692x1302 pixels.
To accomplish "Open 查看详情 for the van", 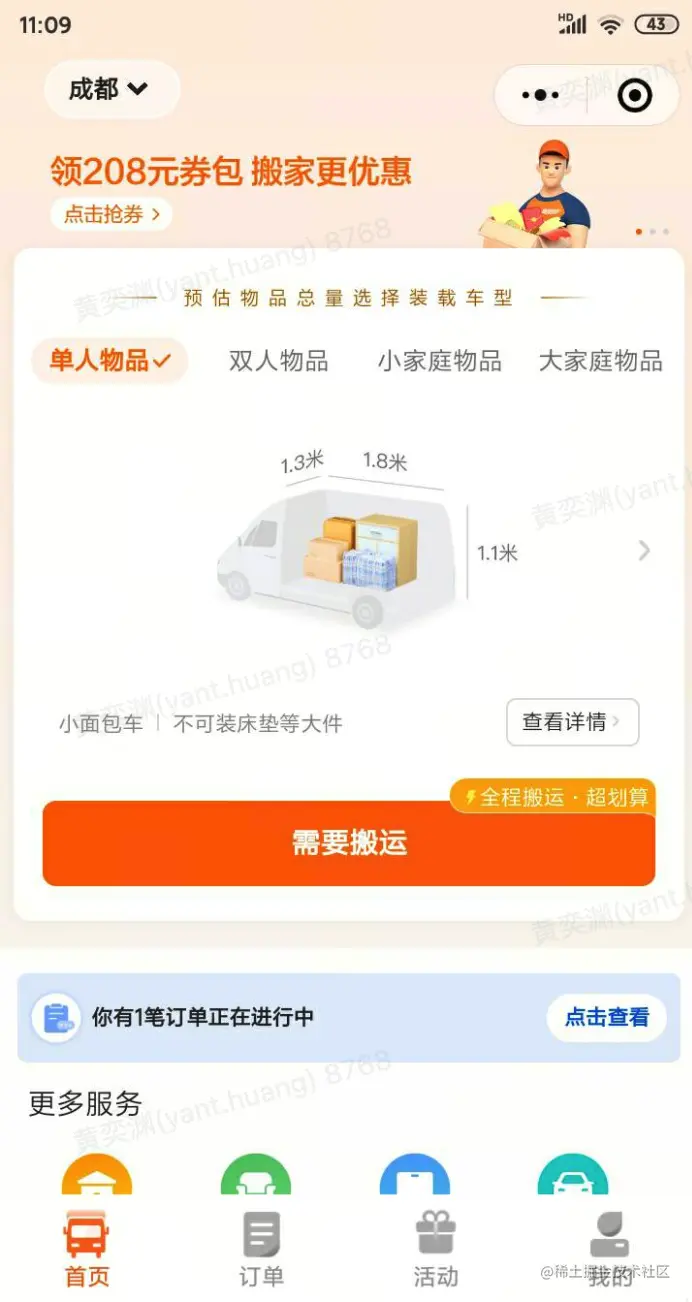I will click(x=572, y=722).
